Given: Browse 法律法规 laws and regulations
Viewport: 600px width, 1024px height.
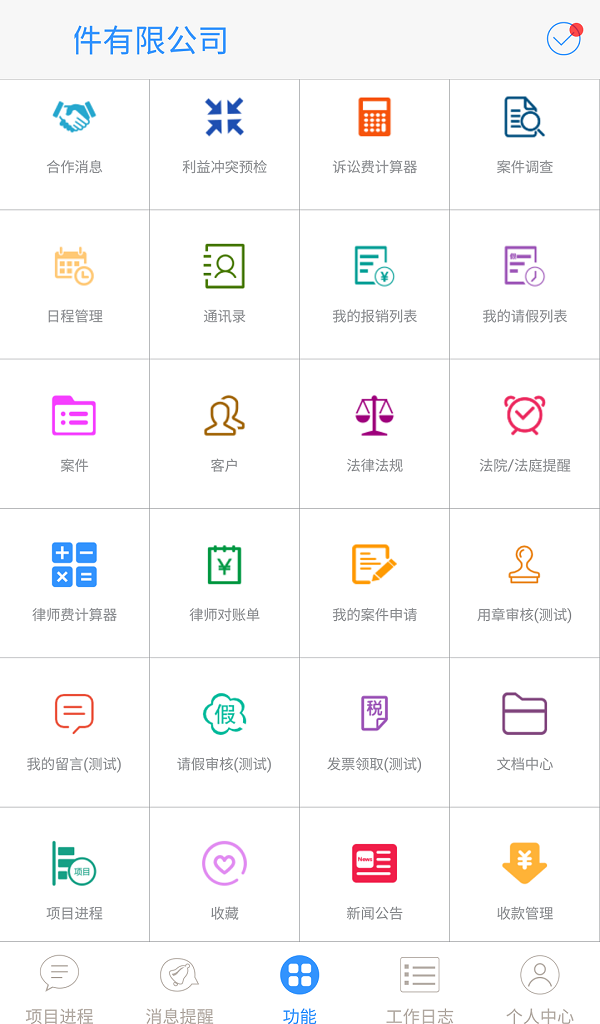Looking at the screenshot, I should 375,434.
